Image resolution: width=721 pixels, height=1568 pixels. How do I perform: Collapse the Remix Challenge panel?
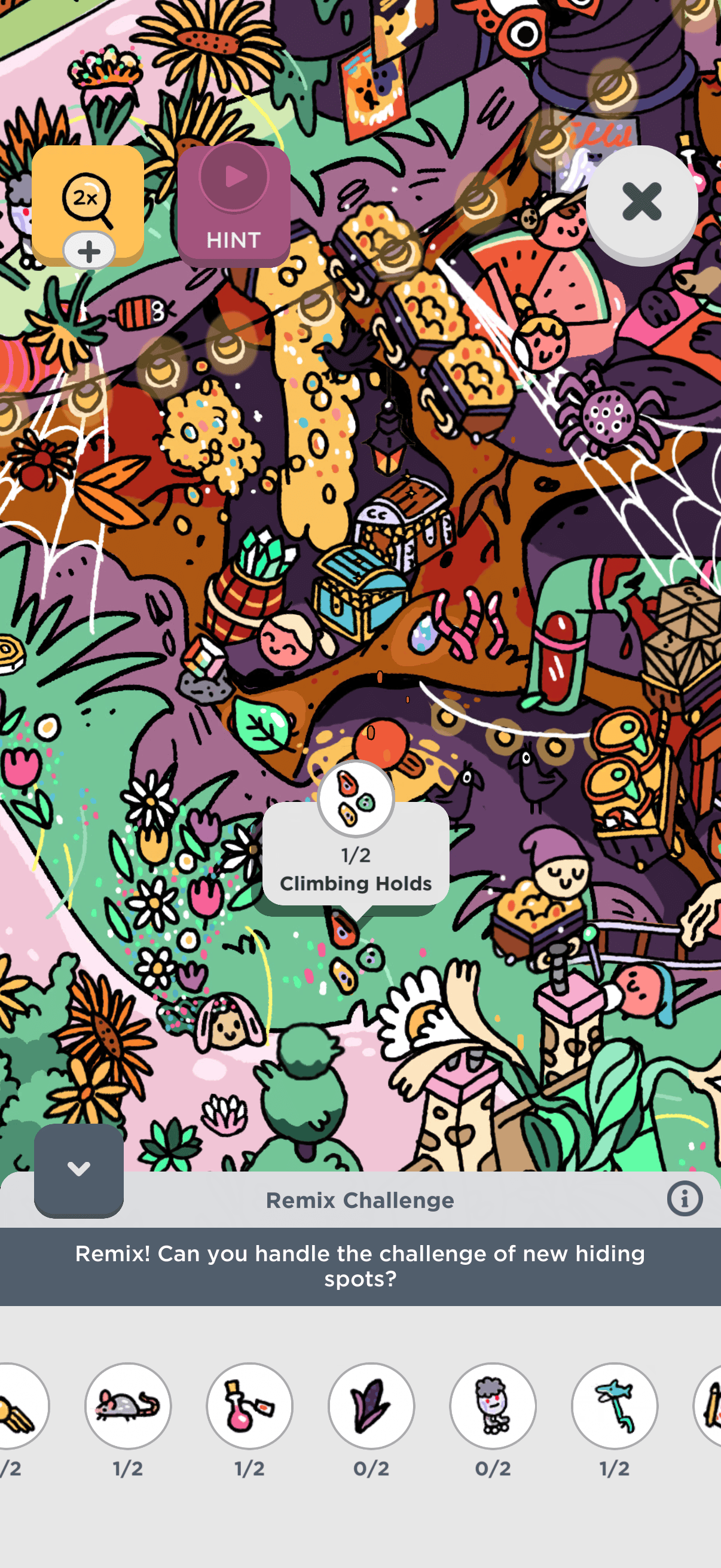78,1169
